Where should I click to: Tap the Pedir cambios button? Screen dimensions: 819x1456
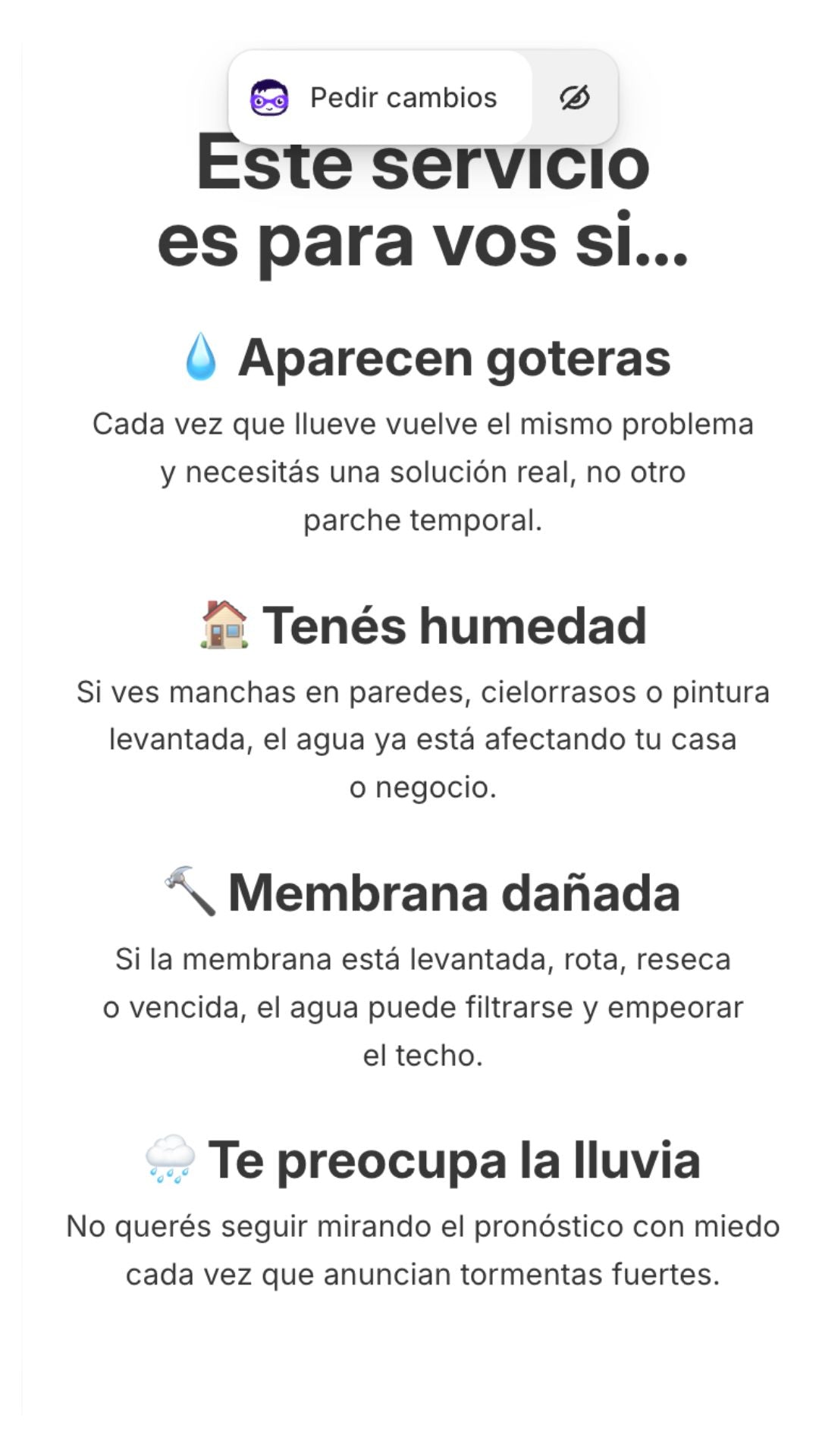pos(380,98)
